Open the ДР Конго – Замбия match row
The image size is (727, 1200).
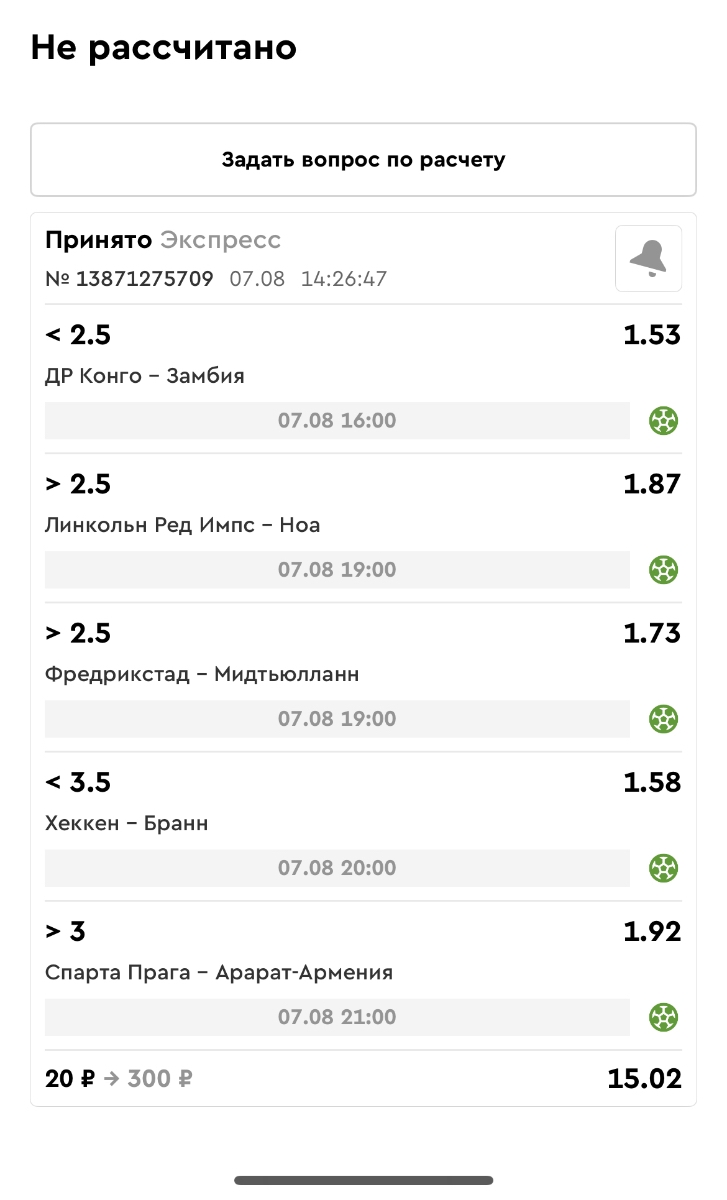(x=145, y=377)
